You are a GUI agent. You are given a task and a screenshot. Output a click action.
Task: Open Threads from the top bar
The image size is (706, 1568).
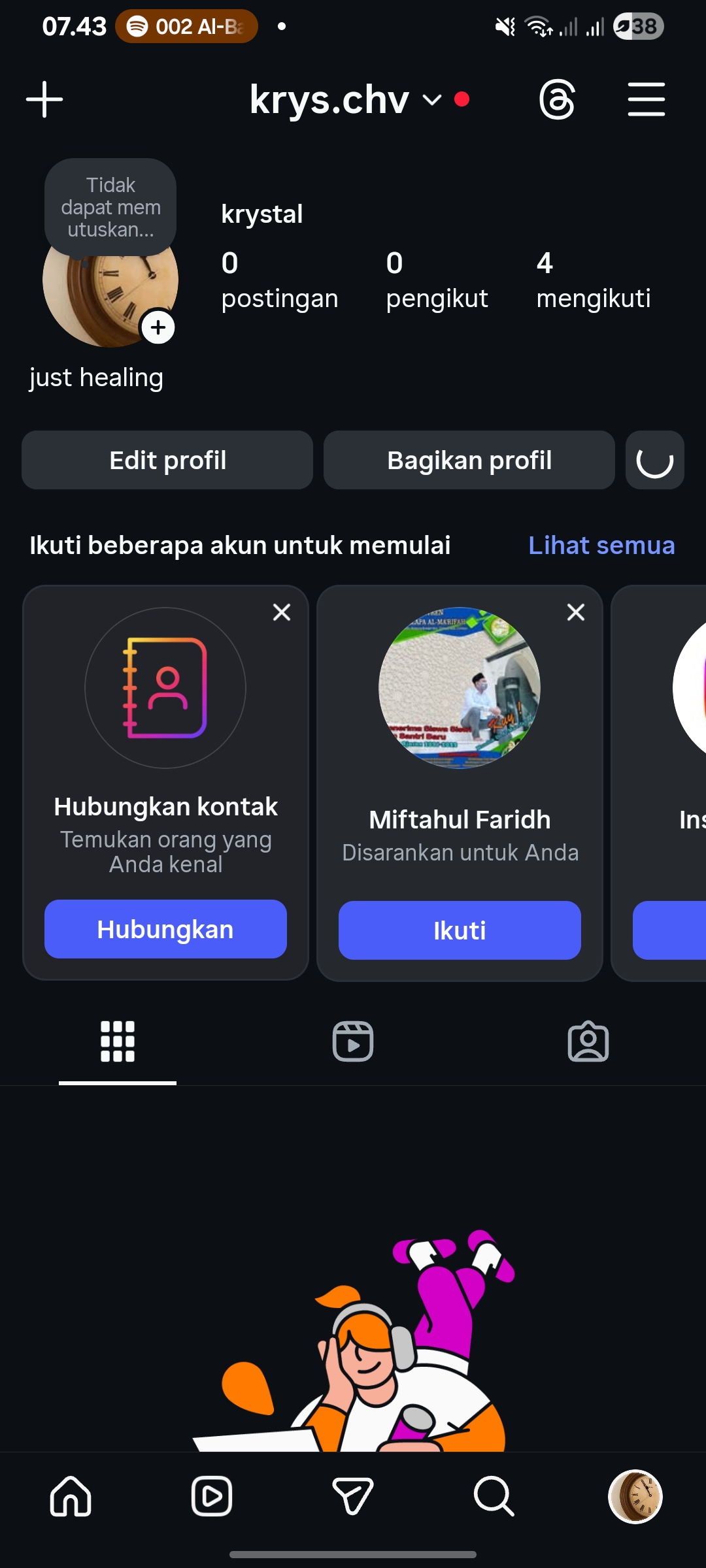pyautogui.click(x=557, y=99)
